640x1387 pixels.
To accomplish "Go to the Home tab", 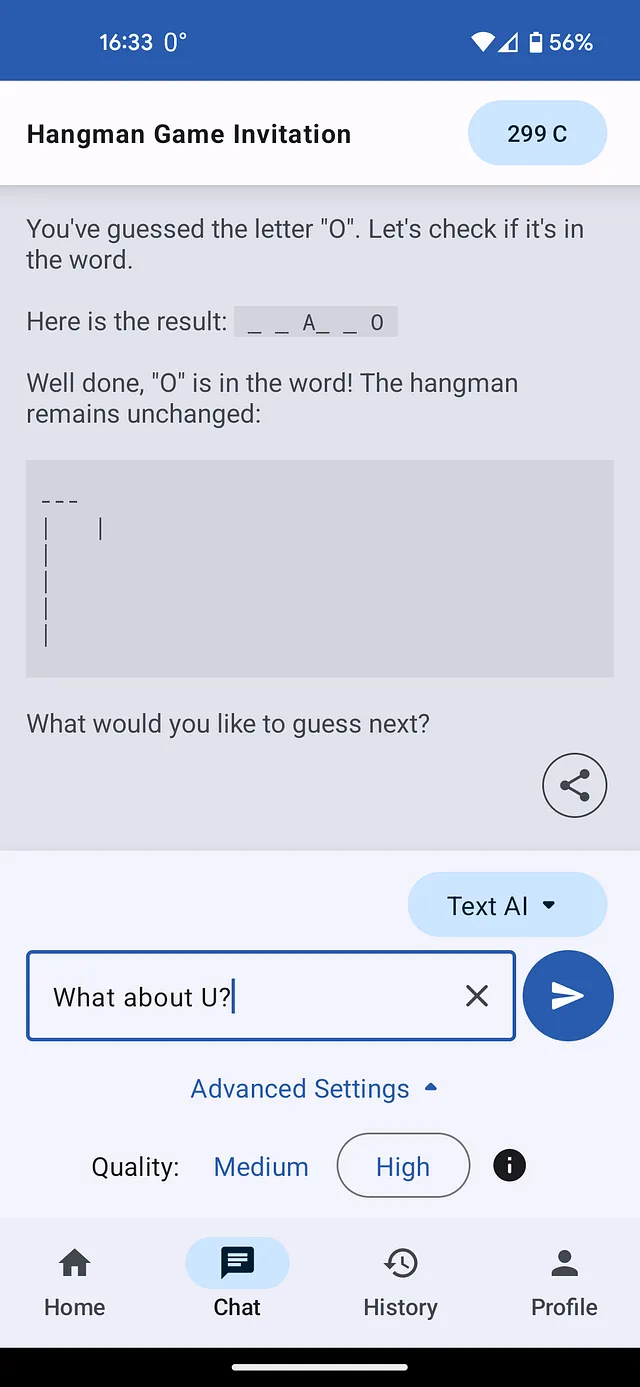I will [75, 1283].
